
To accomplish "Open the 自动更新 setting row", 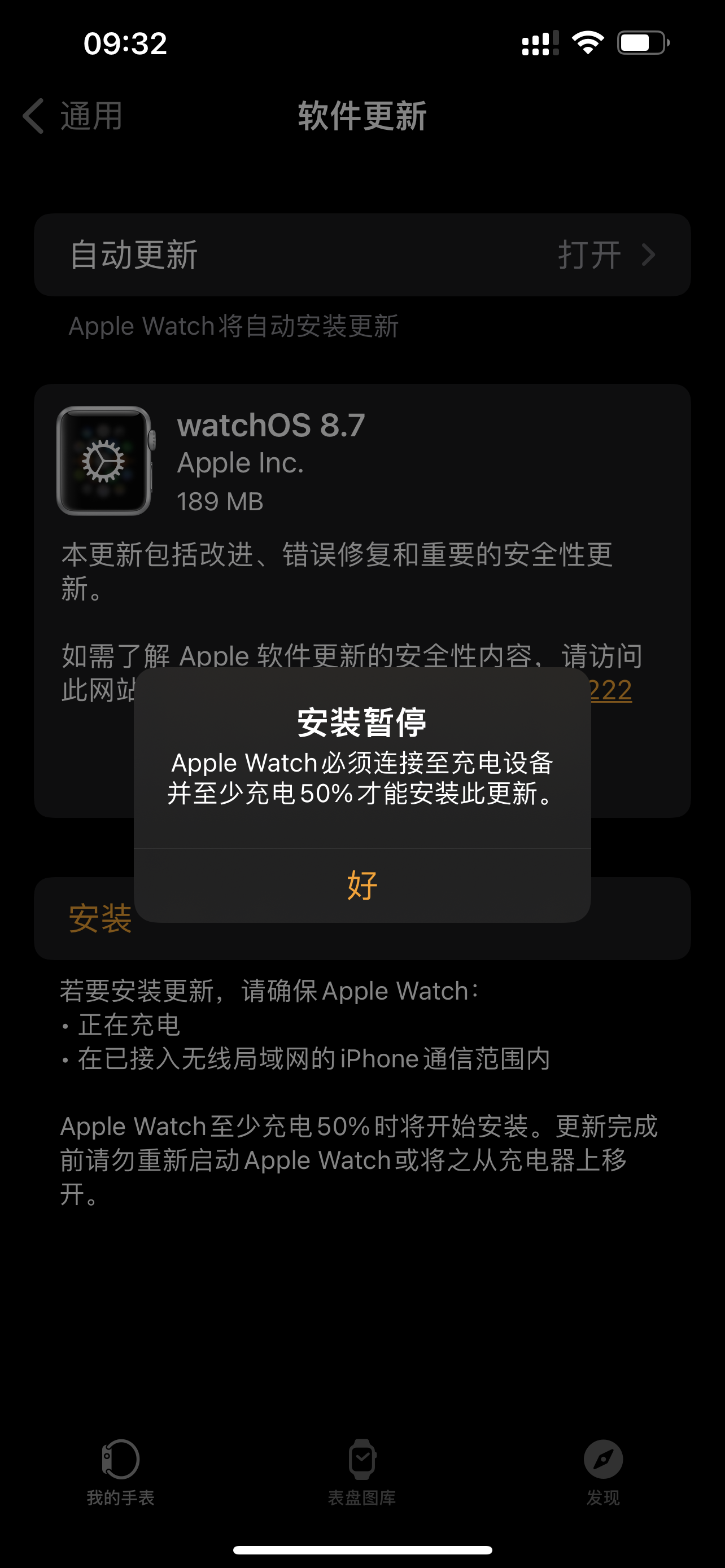I will click(x=362, y=255).
